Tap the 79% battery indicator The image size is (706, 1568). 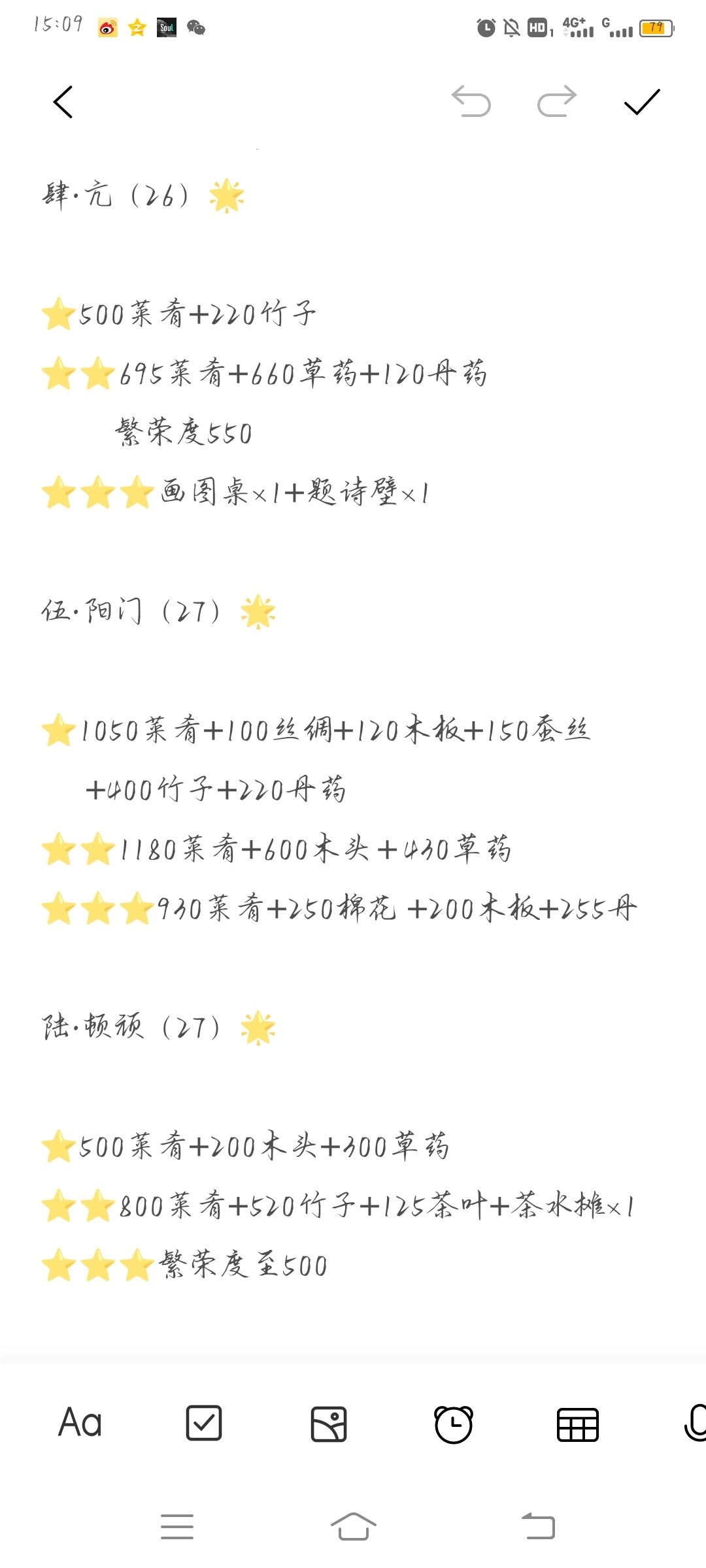(x=656, y=28)
